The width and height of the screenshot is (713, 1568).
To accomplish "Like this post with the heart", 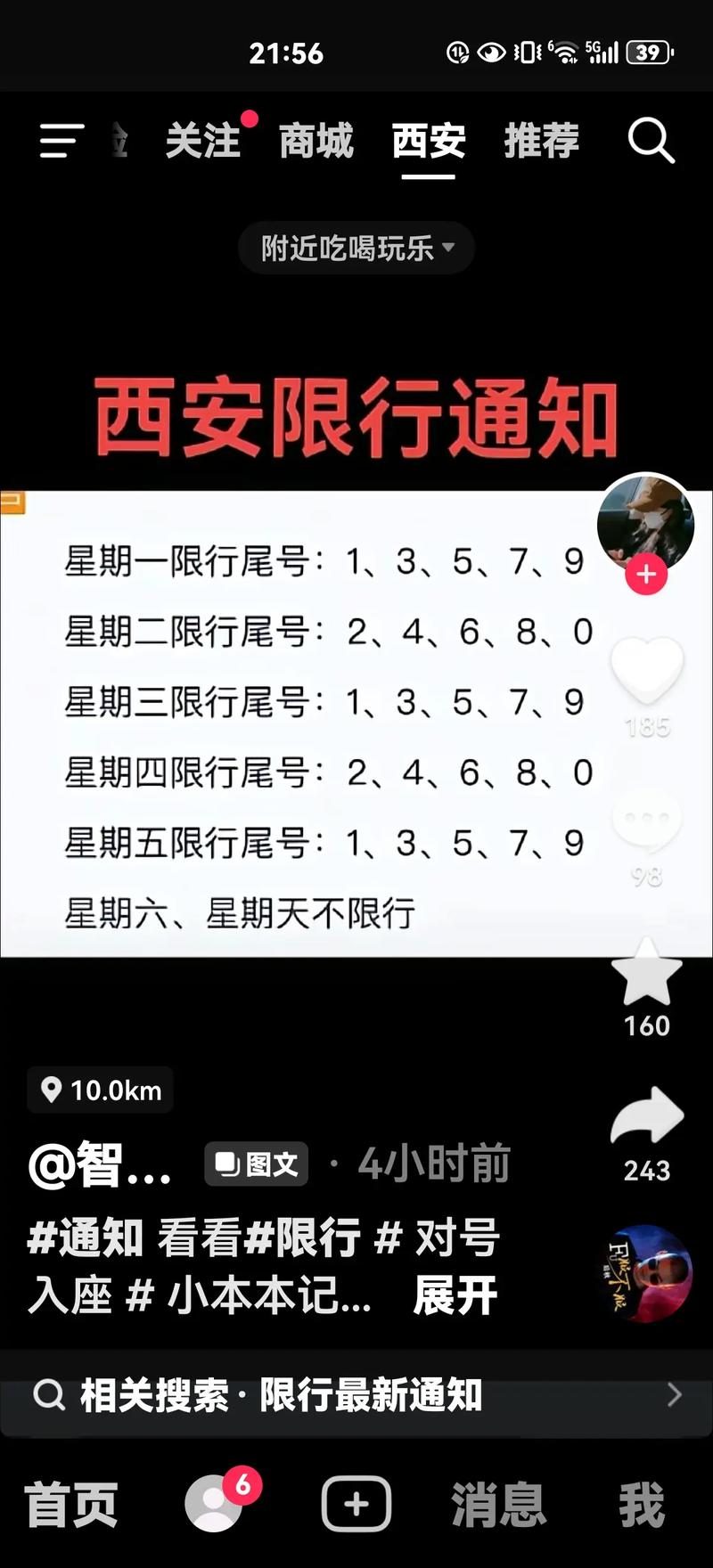I will click(646, 670).
